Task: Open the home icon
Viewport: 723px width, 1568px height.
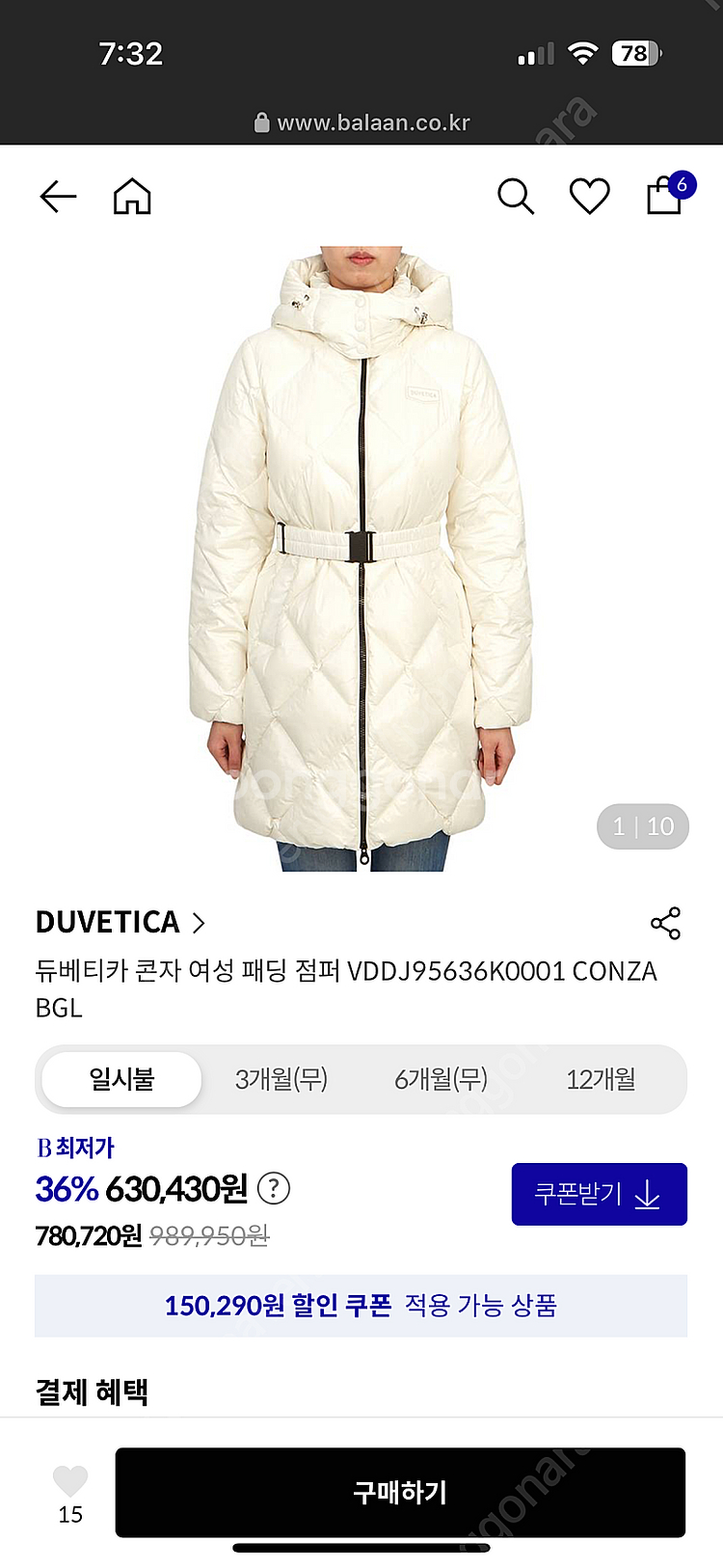Action: (x=132, y=197)
